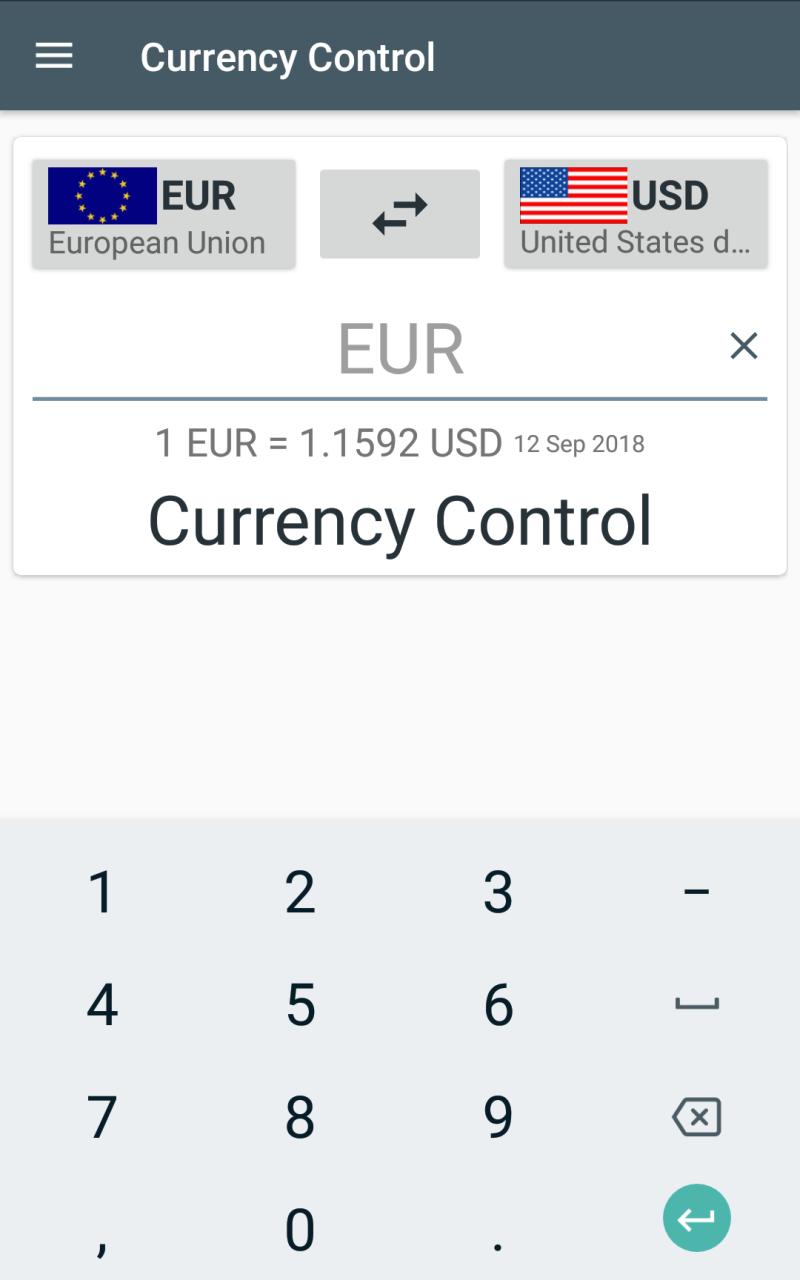Click the European Union flag icon

(x=101, y=197)
